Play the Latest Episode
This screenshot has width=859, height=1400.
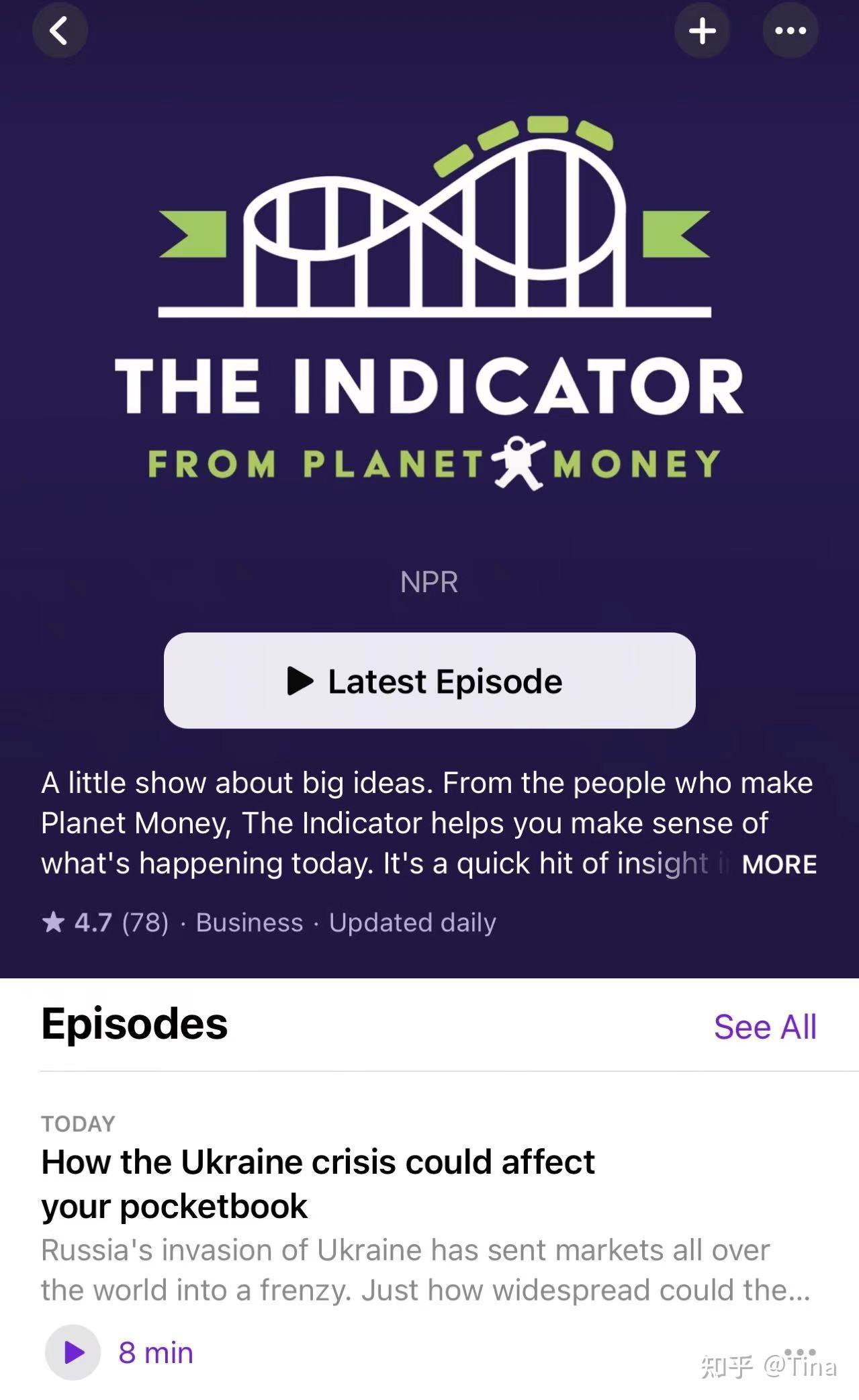pos(429,680)
